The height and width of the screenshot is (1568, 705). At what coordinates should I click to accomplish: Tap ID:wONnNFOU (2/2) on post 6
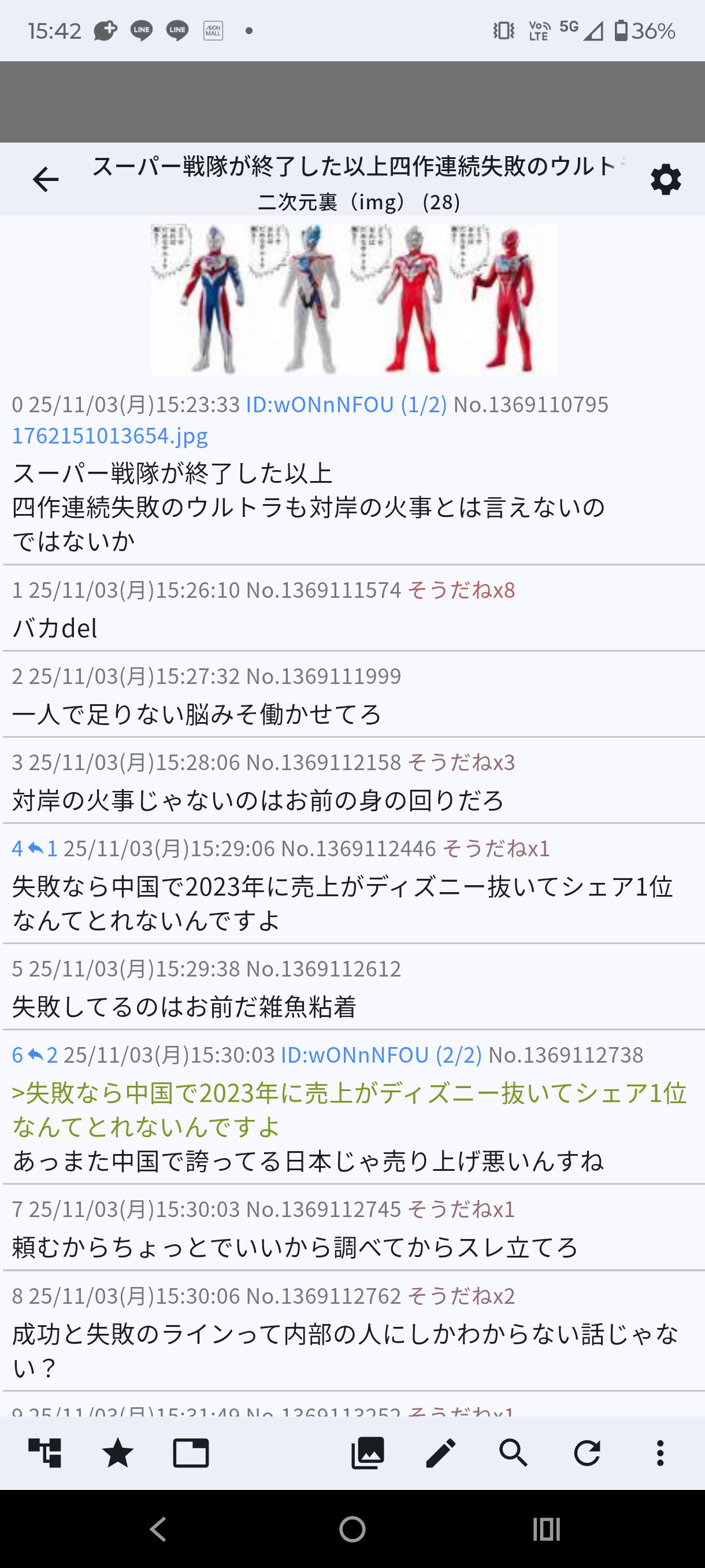381,1055
